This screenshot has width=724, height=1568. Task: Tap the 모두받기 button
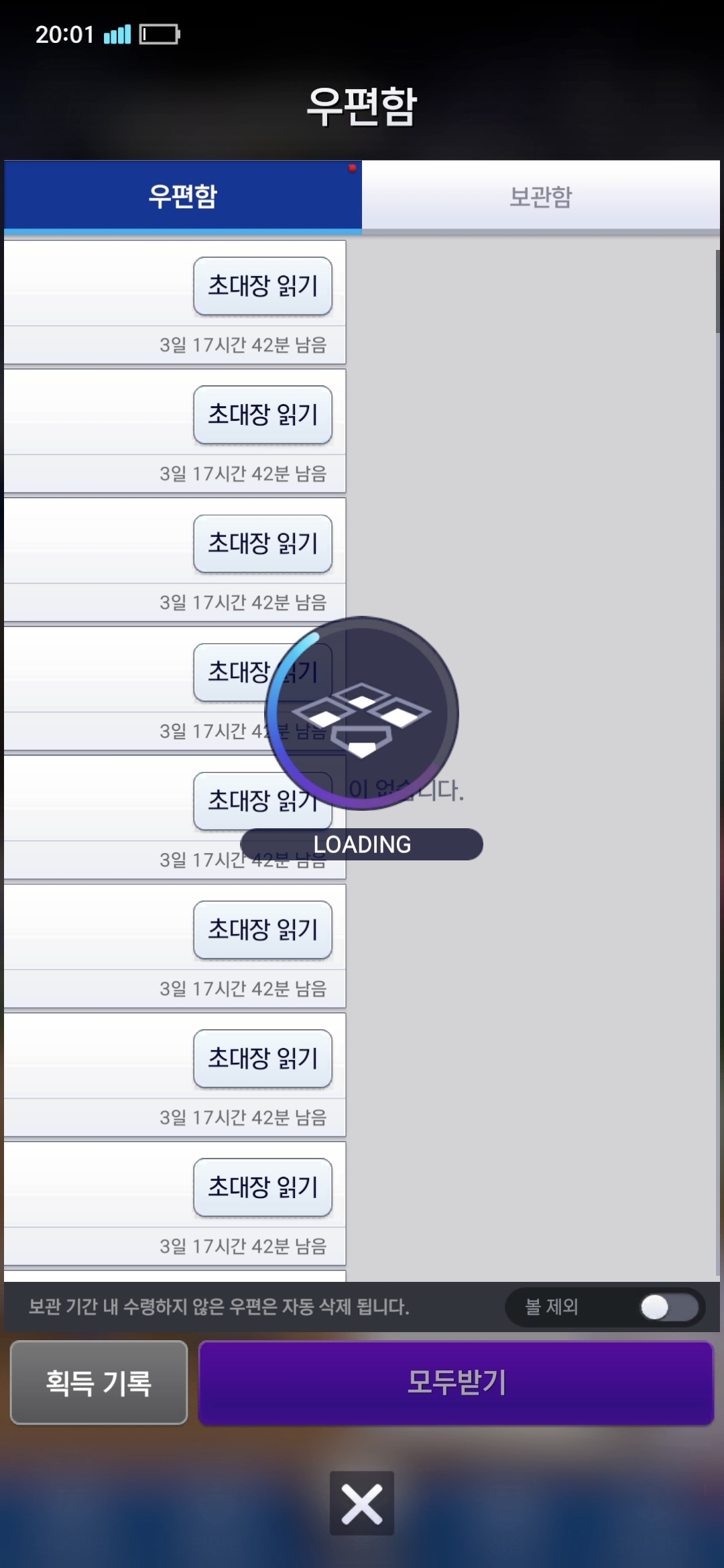pyautogui.click(x=456, y=1382)
